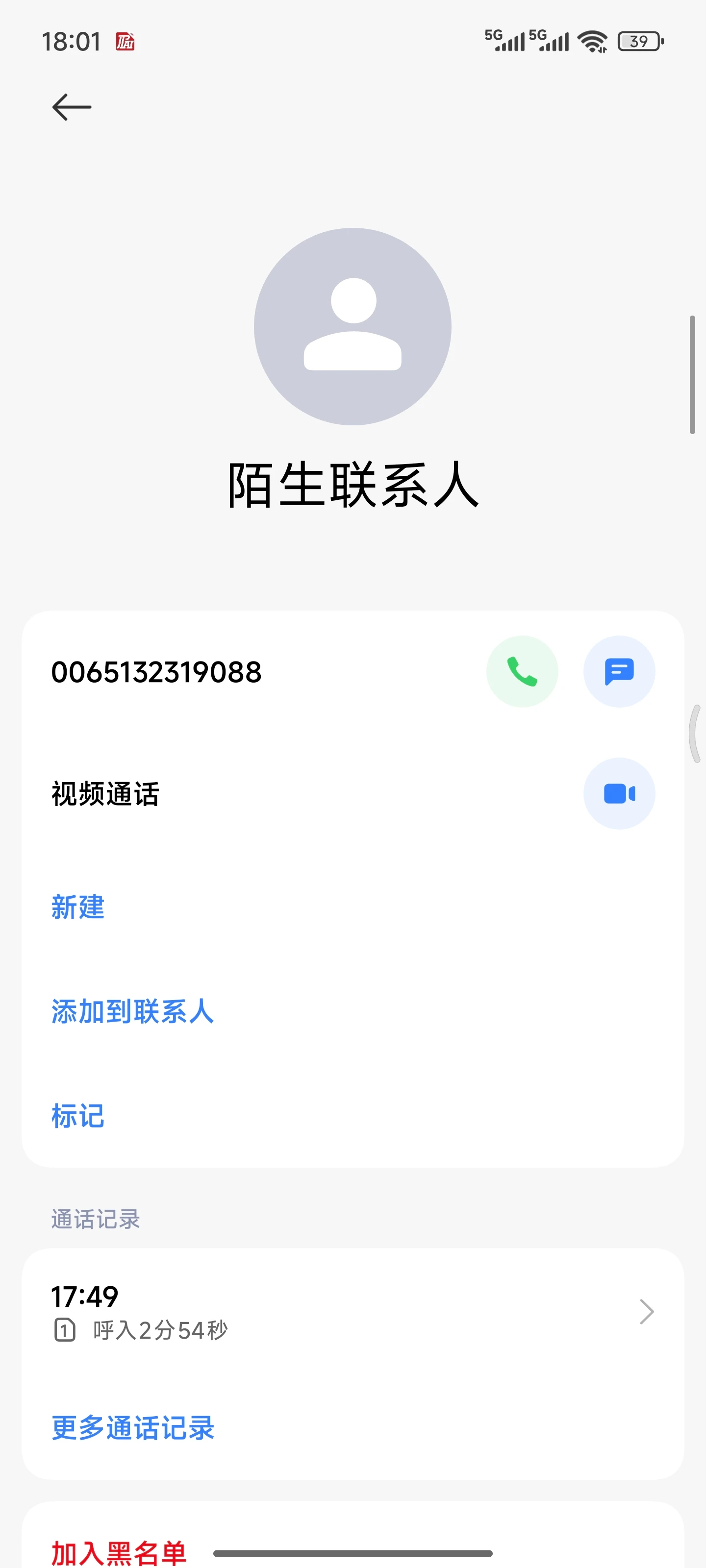This screenshot has height=1568, width=706.
Task: Open the SMS message icon
Action: pyautogui.click(x=619, y=671)
